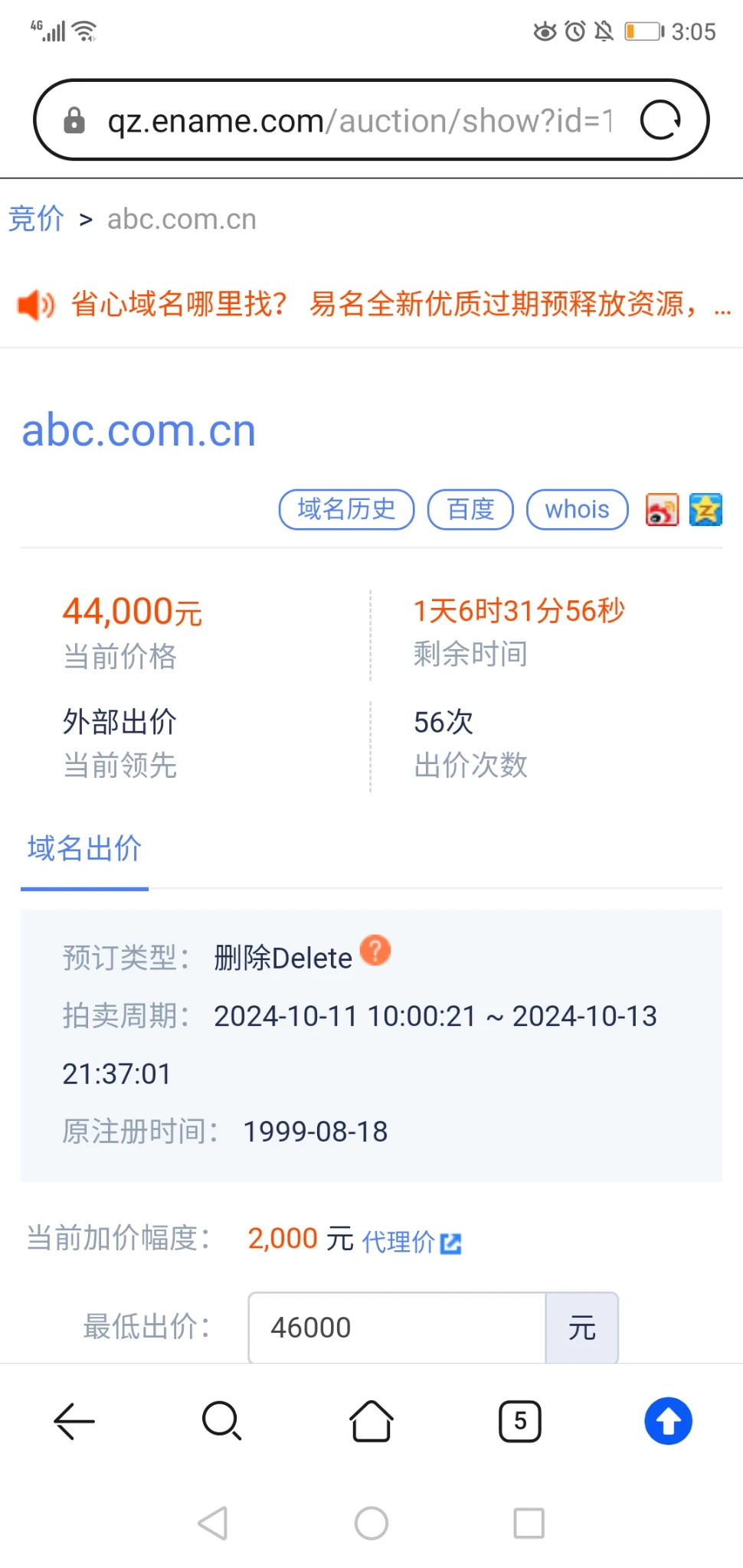Open the 代理价 link
Screen dimensions: 743x1568
coord(411,1242)
